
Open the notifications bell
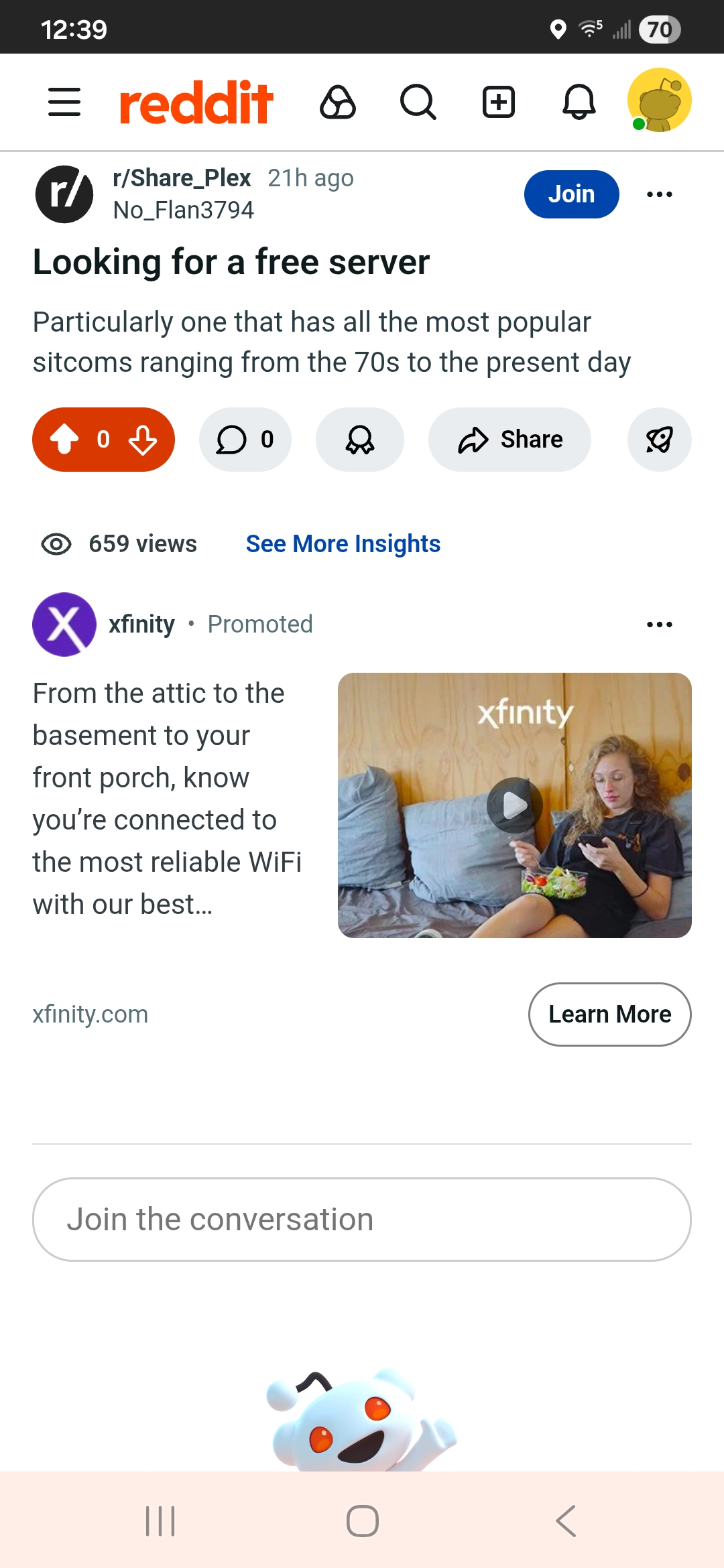click(x=579, y=102)
